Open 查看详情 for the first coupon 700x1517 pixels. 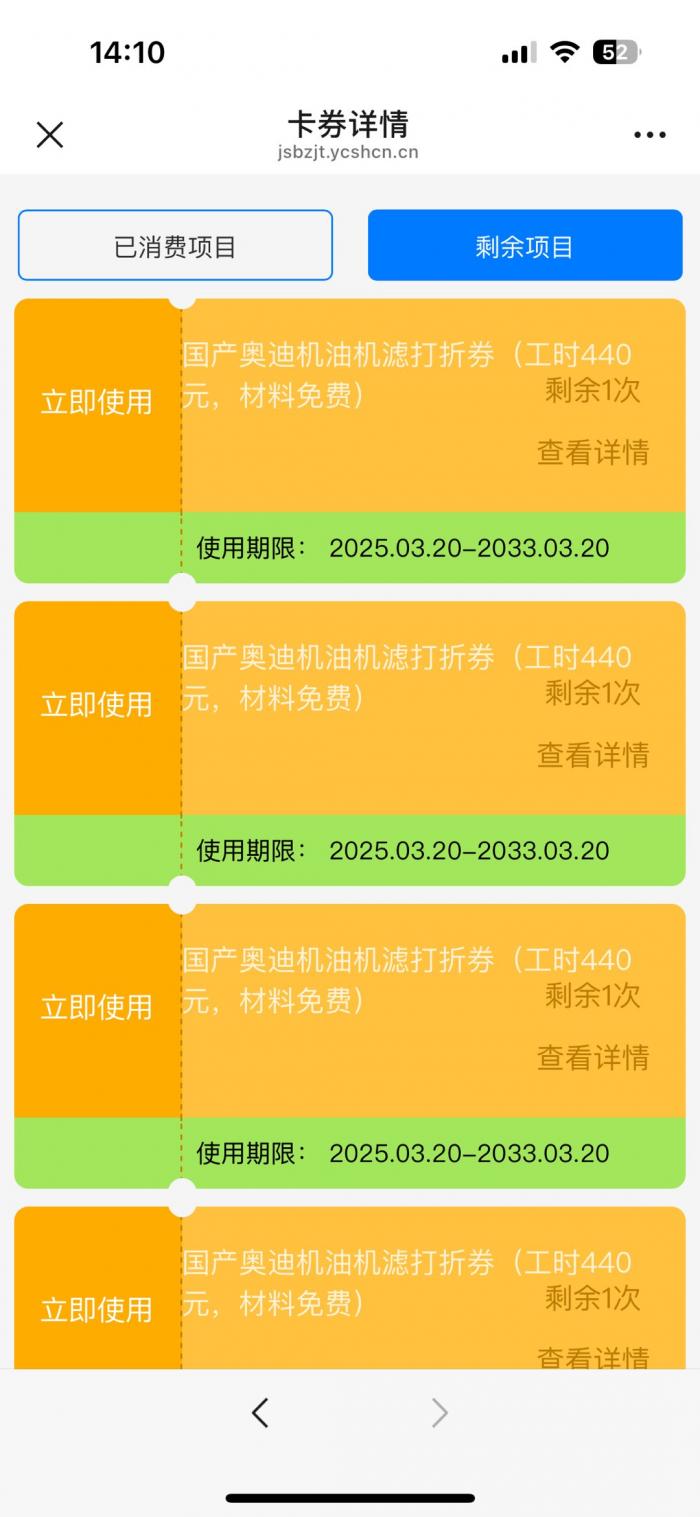tap(593, 452)
